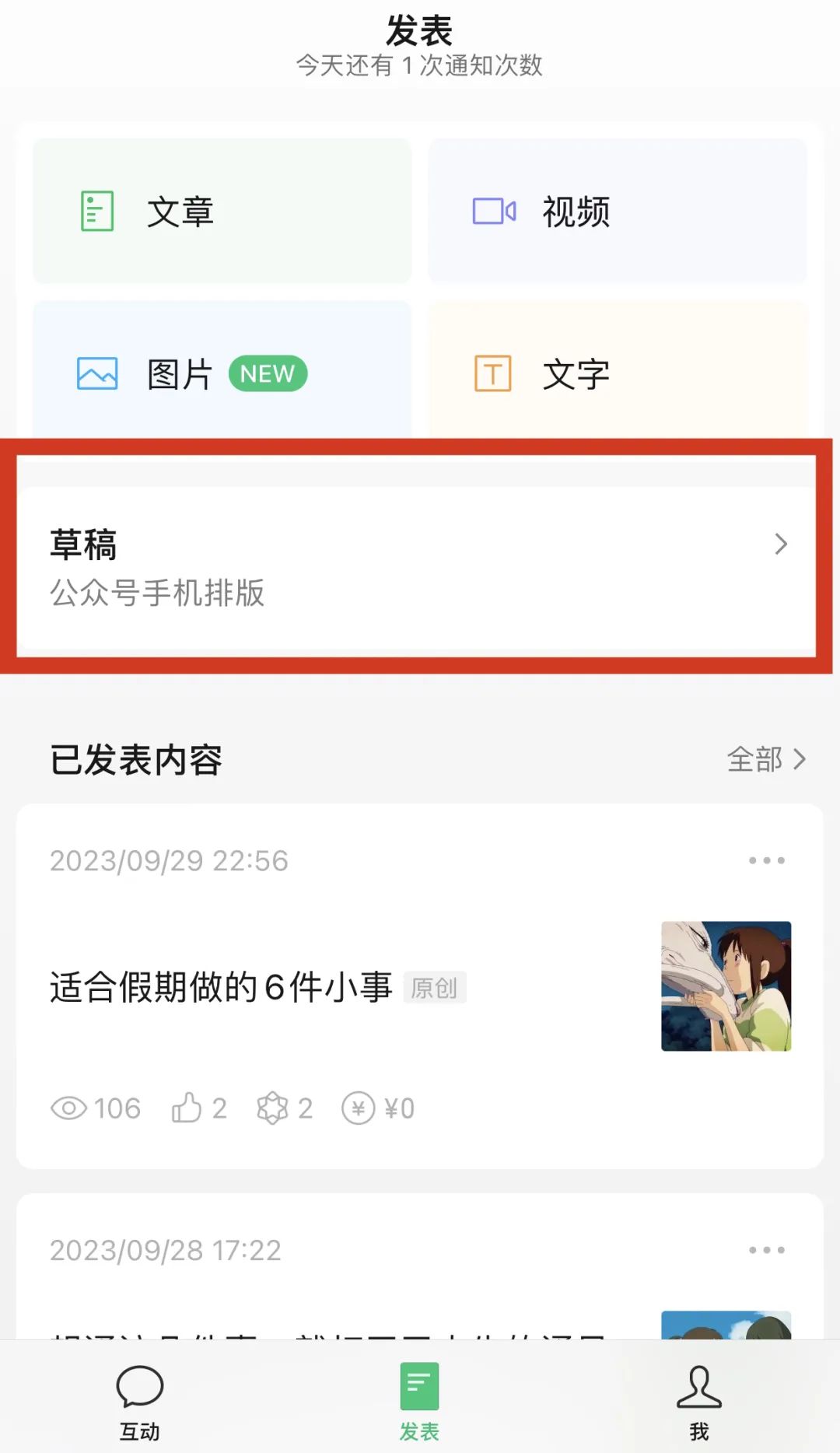840x1453 pixels.
Task: View 全部 published content
Action: [766, 759]
